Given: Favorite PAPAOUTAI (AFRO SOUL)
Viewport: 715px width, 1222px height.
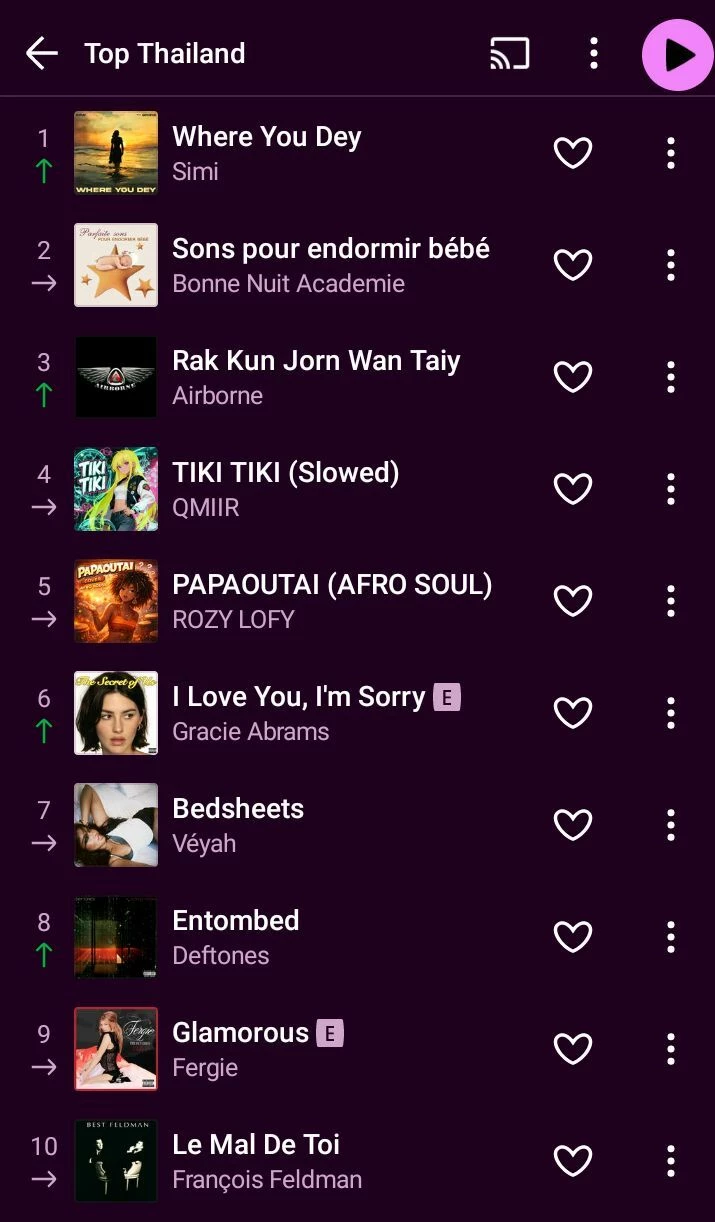Looking at the screenshot, I should click(x=573, y=601).
